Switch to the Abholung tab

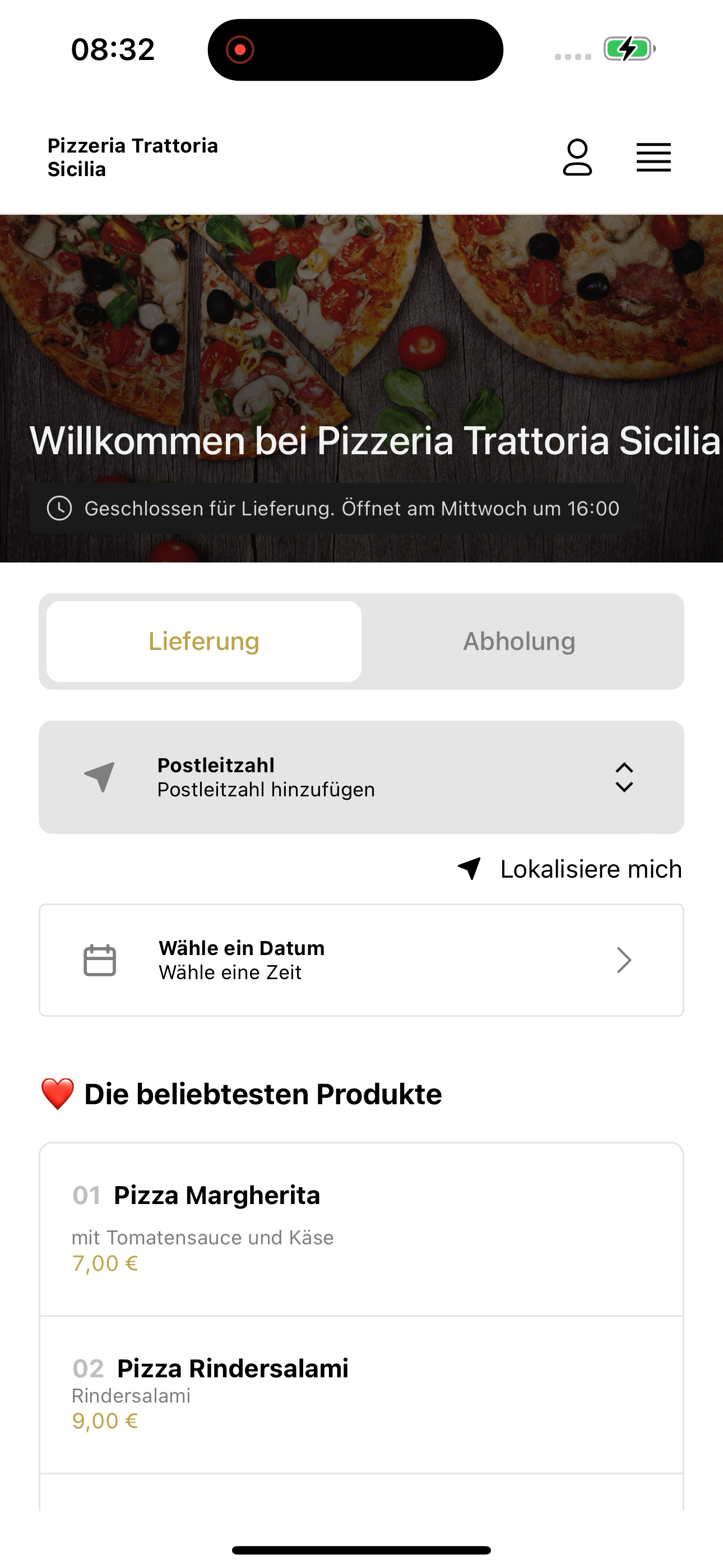[x=519, y=642]
